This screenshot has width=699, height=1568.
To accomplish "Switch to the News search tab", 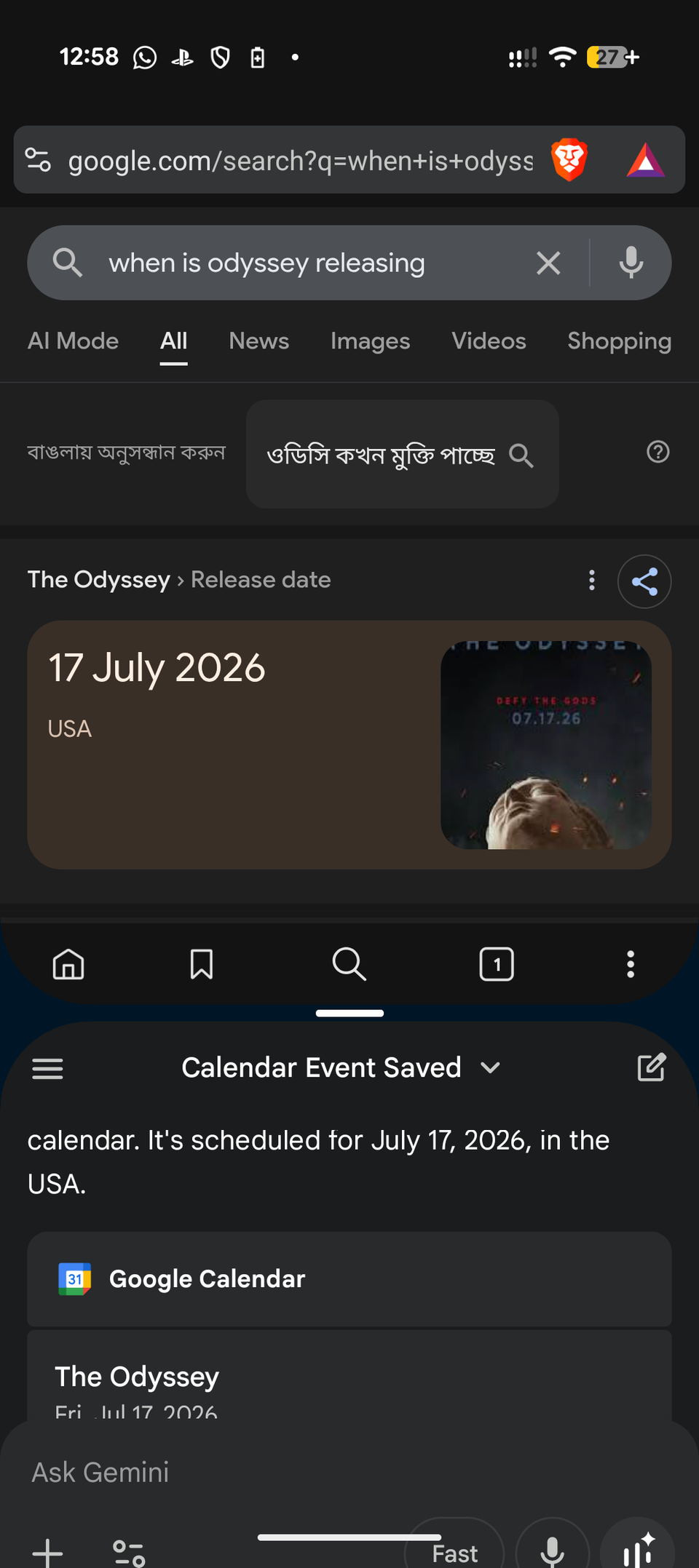I will tap(258, 341).
